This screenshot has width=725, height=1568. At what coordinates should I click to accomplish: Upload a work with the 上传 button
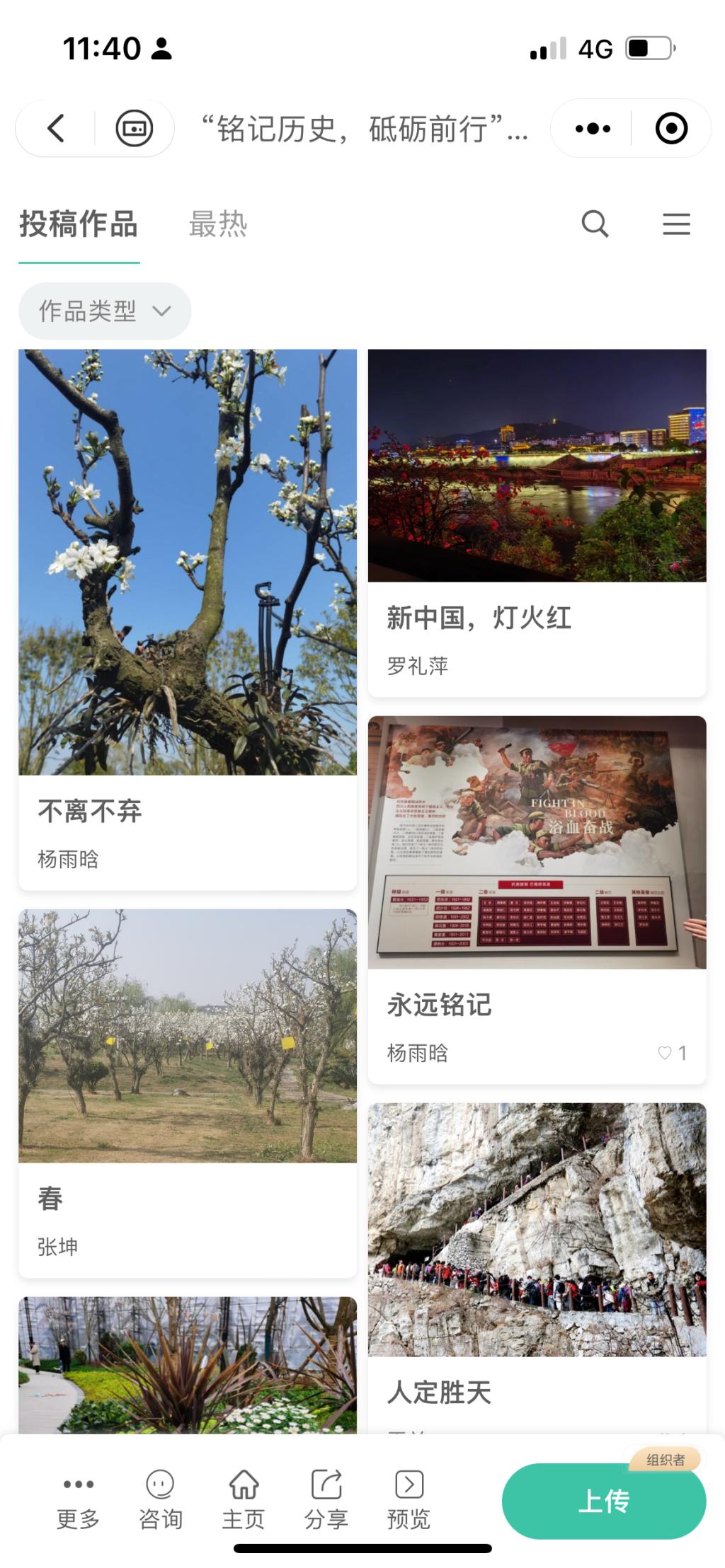click(604, 1501)
